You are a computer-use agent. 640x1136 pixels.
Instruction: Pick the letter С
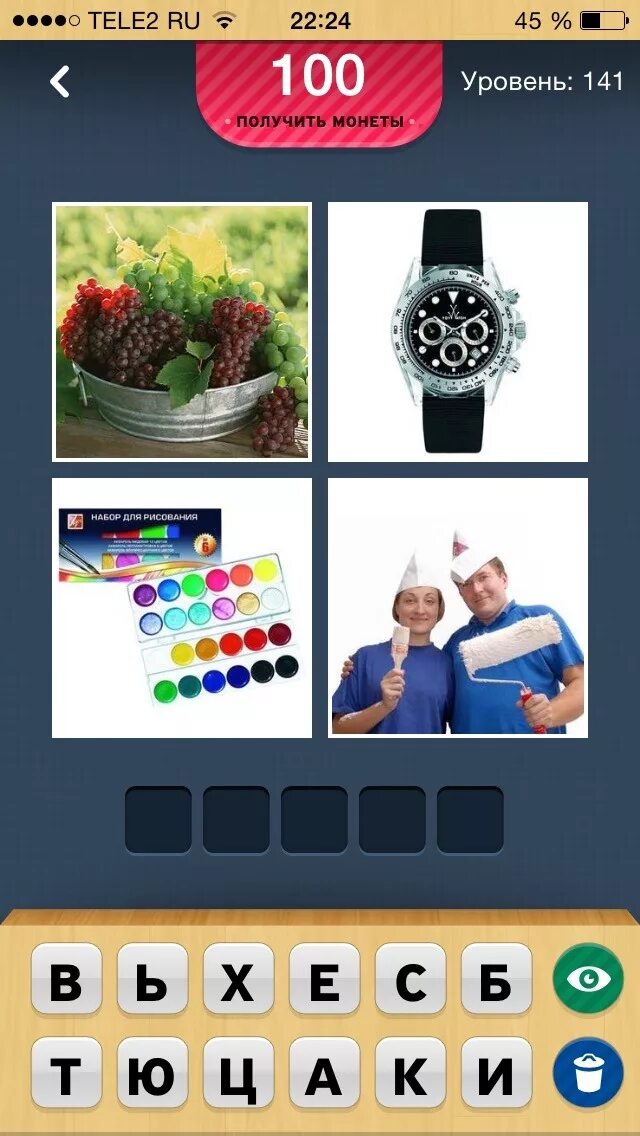click(x=410, y=983)
